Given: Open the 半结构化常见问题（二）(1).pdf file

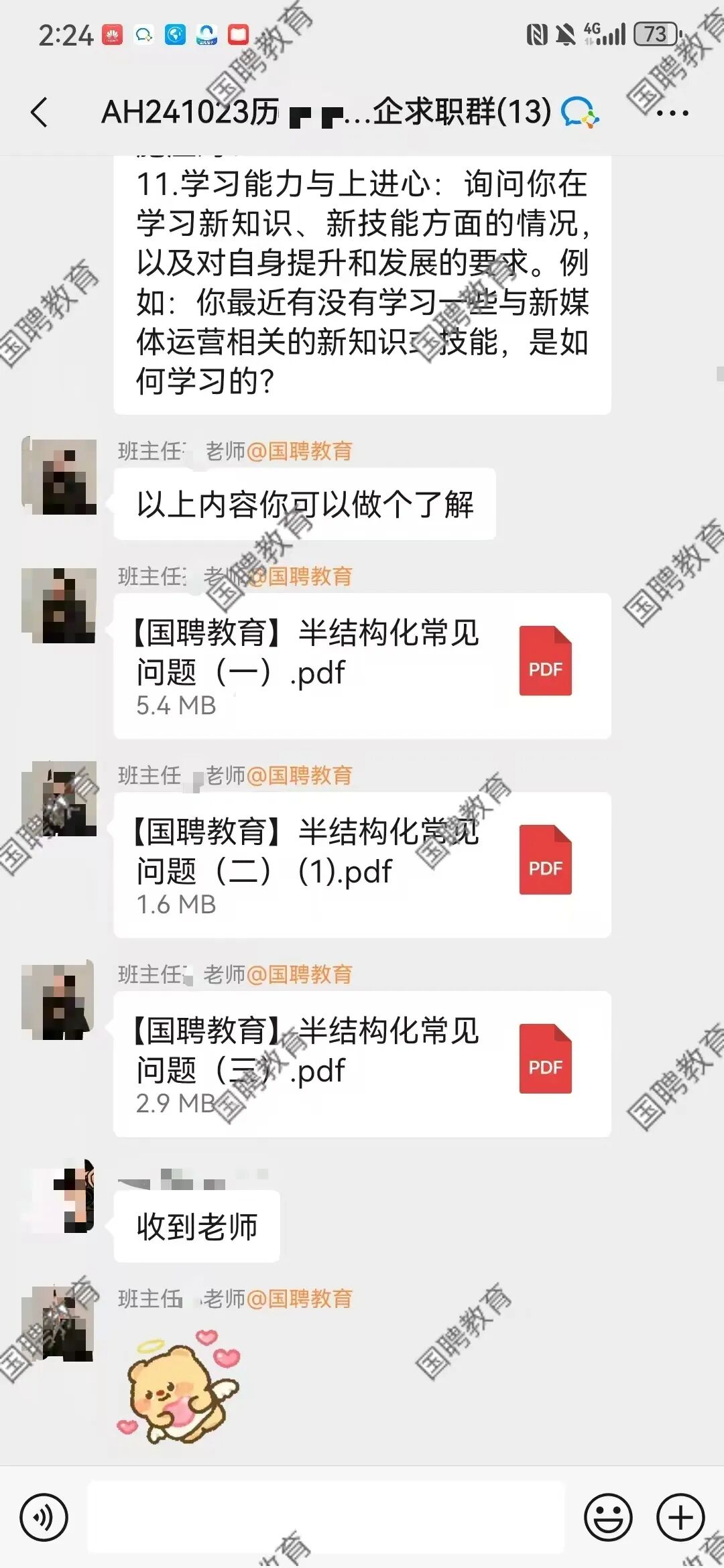Looking at the screenshot, I should click(x=362, y=864).
